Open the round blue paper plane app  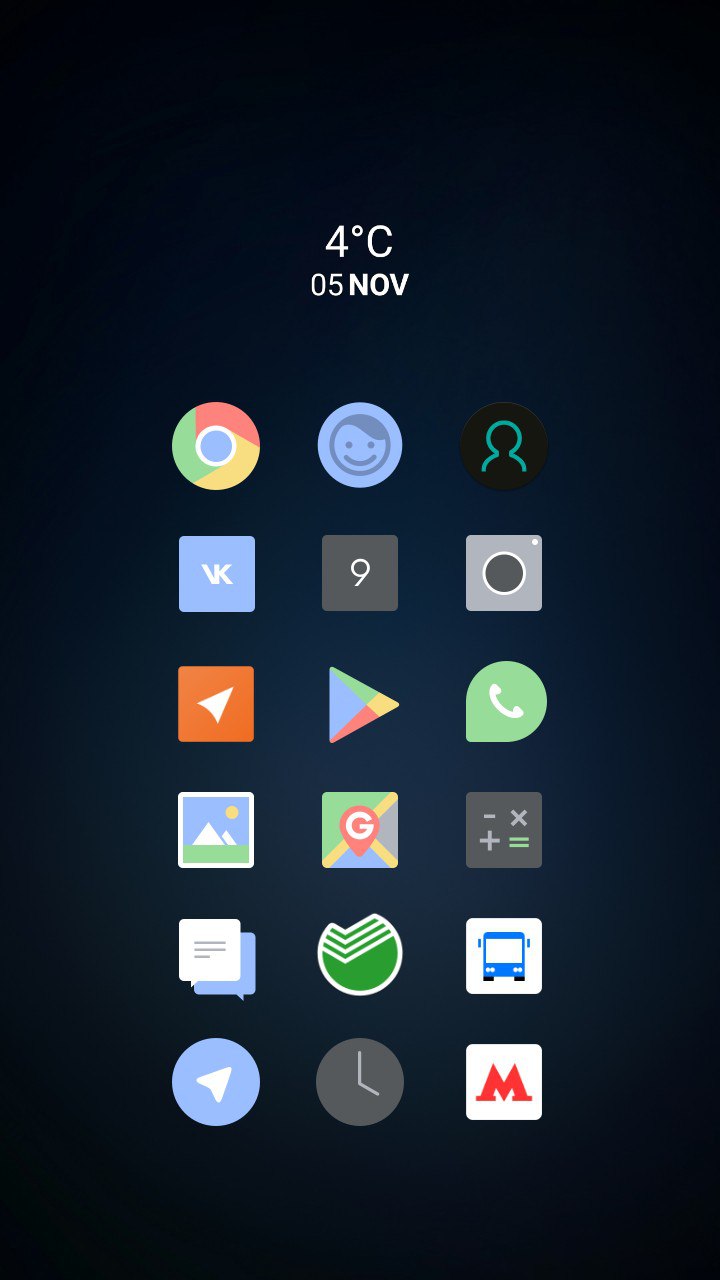point(216,1082)
